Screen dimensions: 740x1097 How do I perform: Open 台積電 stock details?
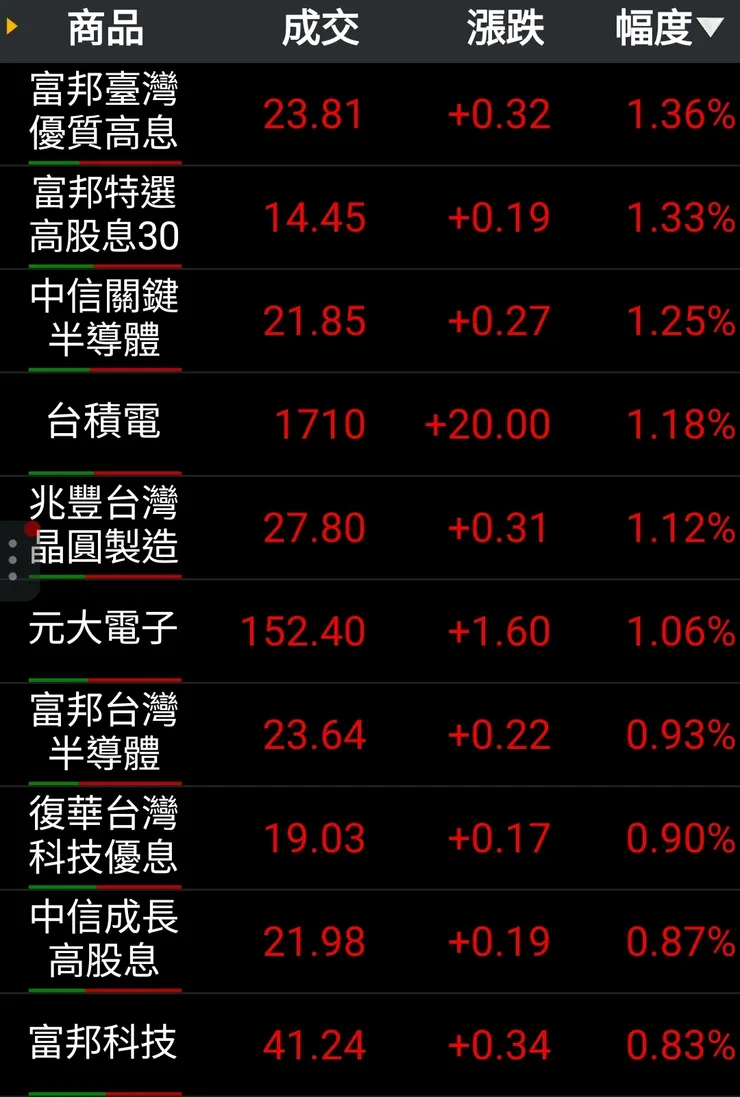pos(105,423)
